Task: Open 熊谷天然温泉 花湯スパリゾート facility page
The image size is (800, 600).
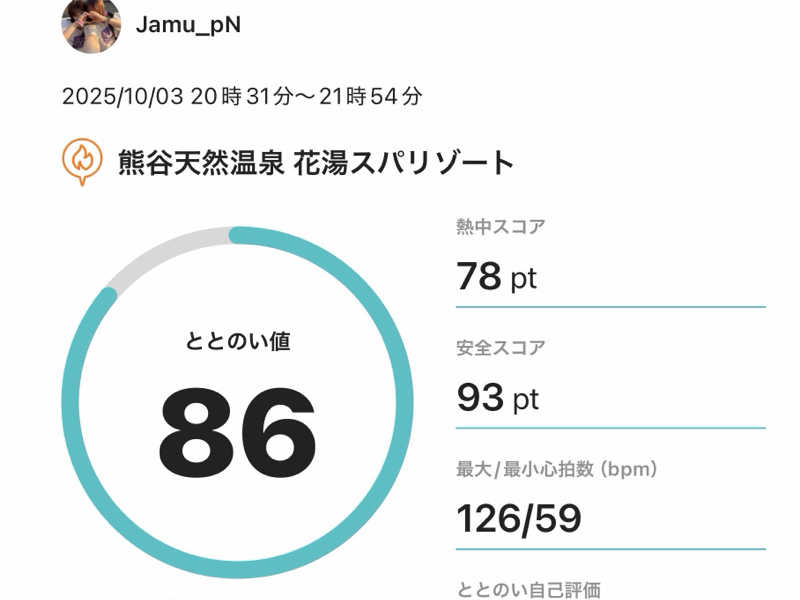Action: [316, 162]
